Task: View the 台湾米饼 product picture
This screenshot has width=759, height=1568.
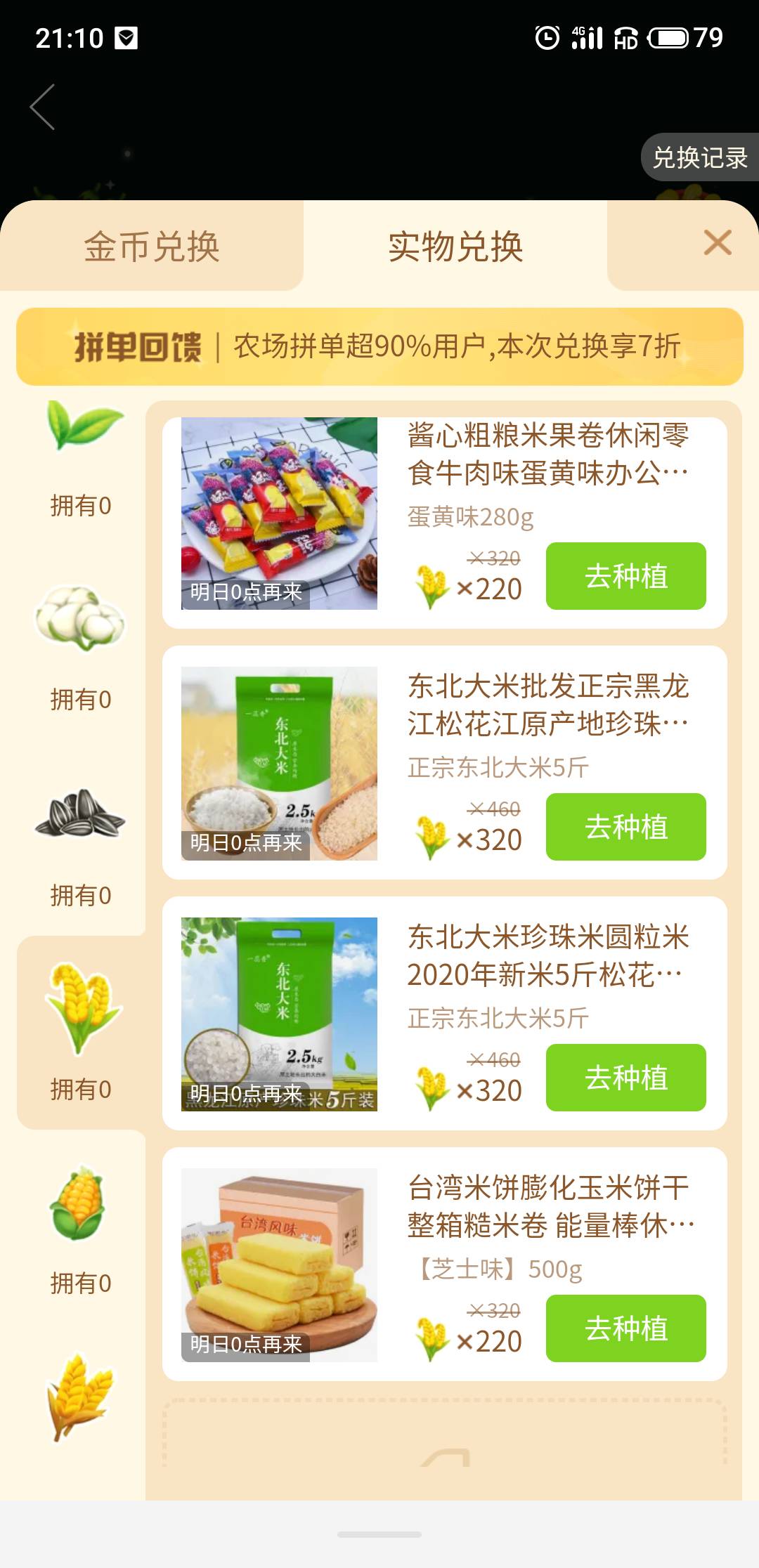Action: pos(279,1265)
